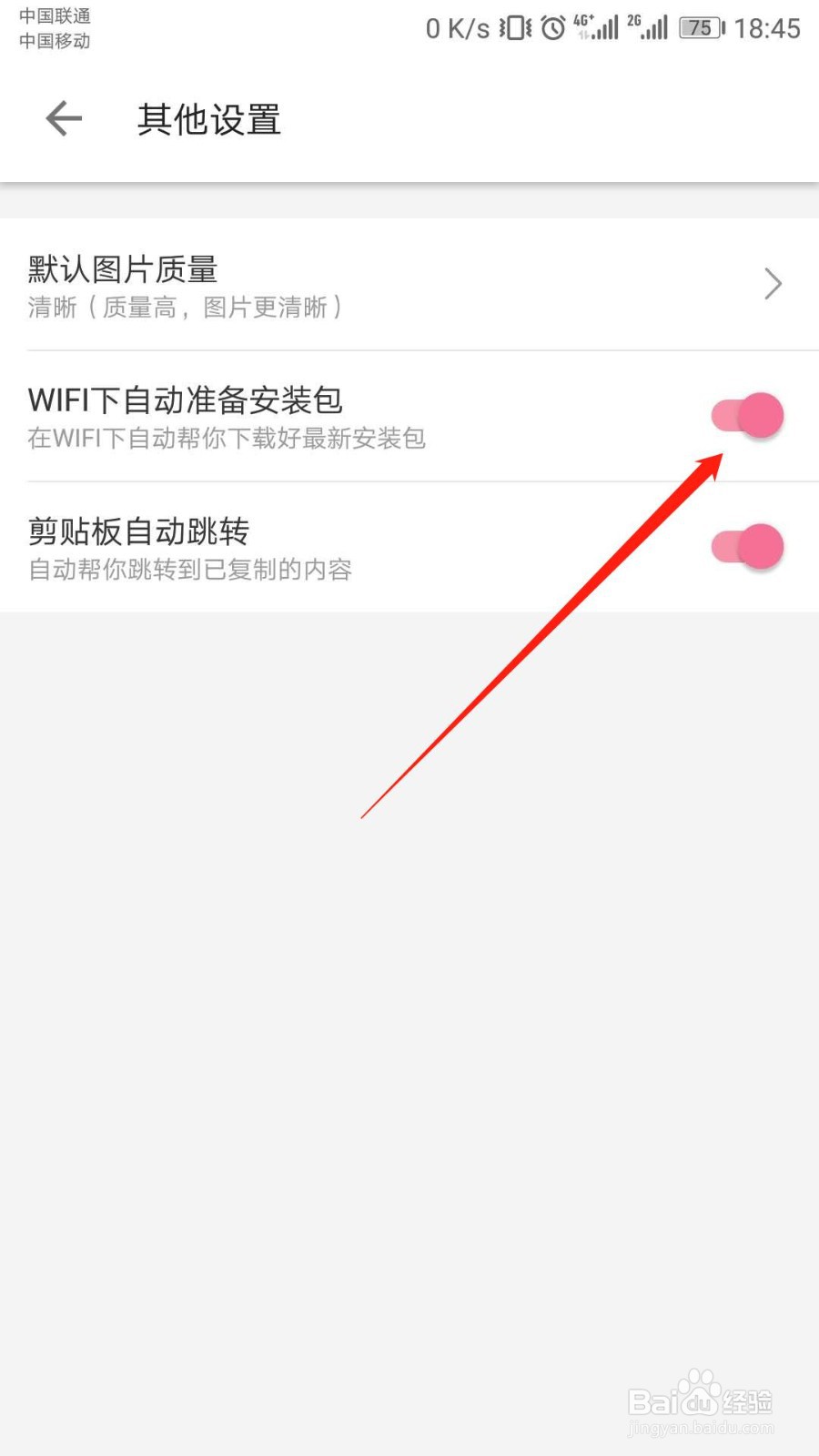Toggle automatic install package download on WIFI

(x=746, y=415)
